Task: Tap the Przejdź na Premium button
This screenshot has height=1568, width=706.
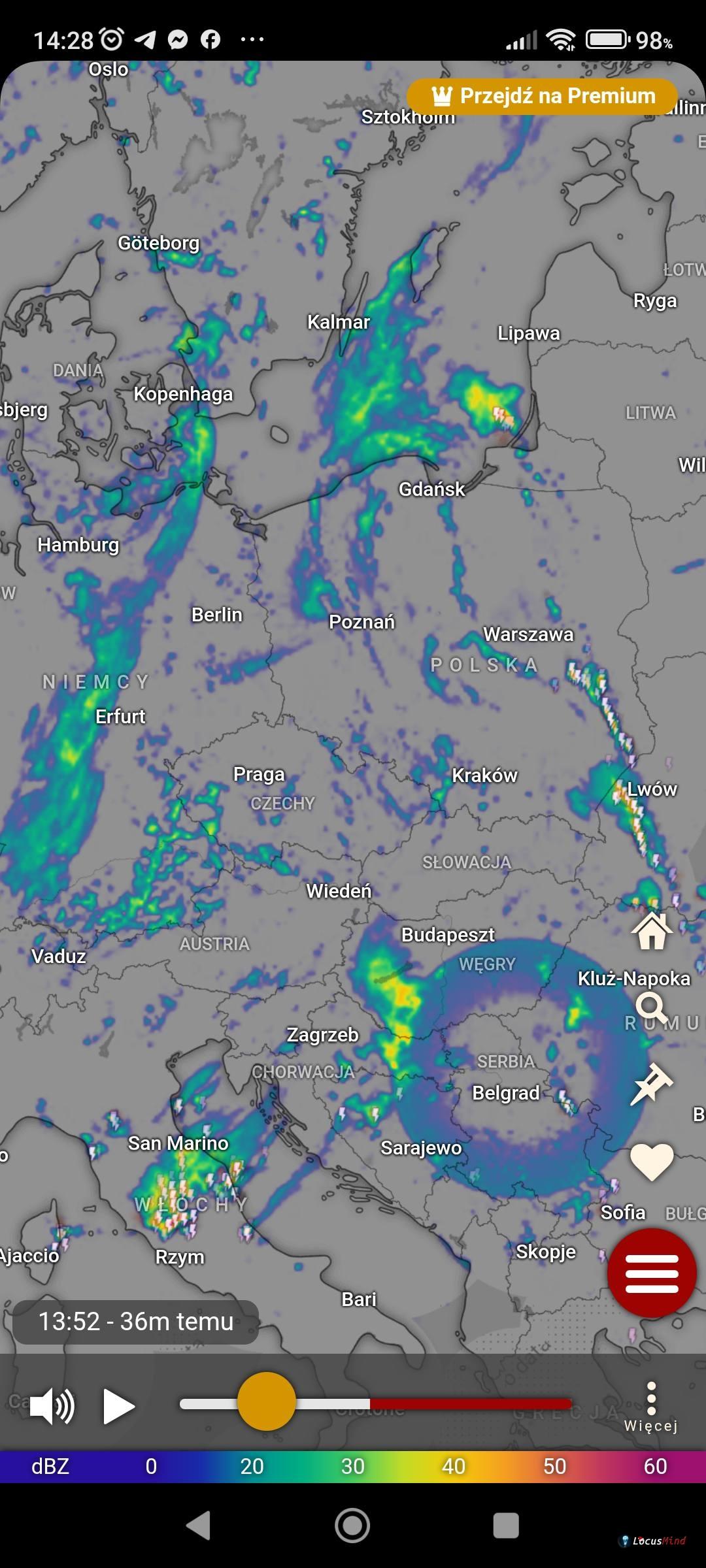Action: click(542, 96)
